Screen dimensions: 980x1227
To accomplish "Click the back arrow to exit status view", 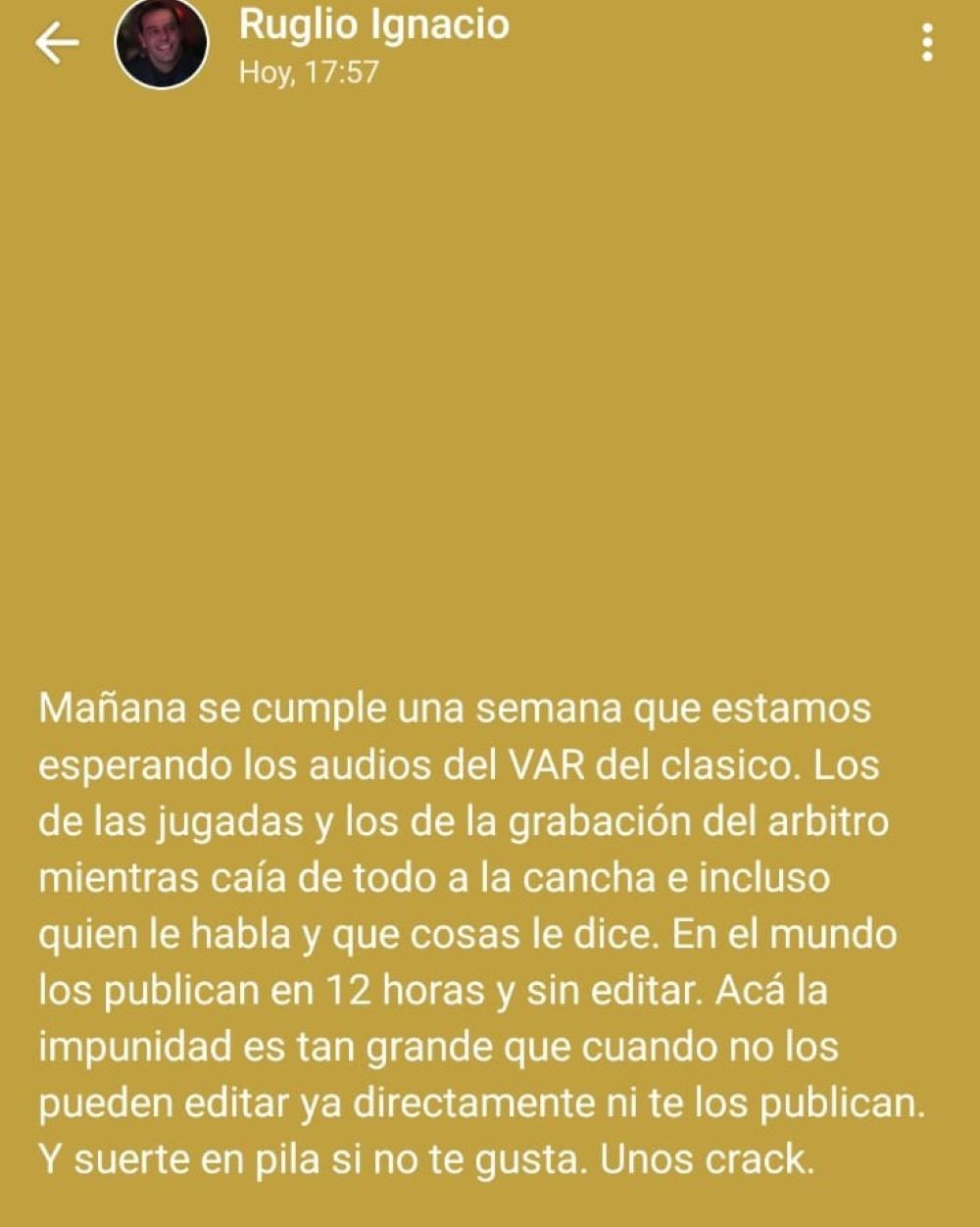I will [56, 42].
